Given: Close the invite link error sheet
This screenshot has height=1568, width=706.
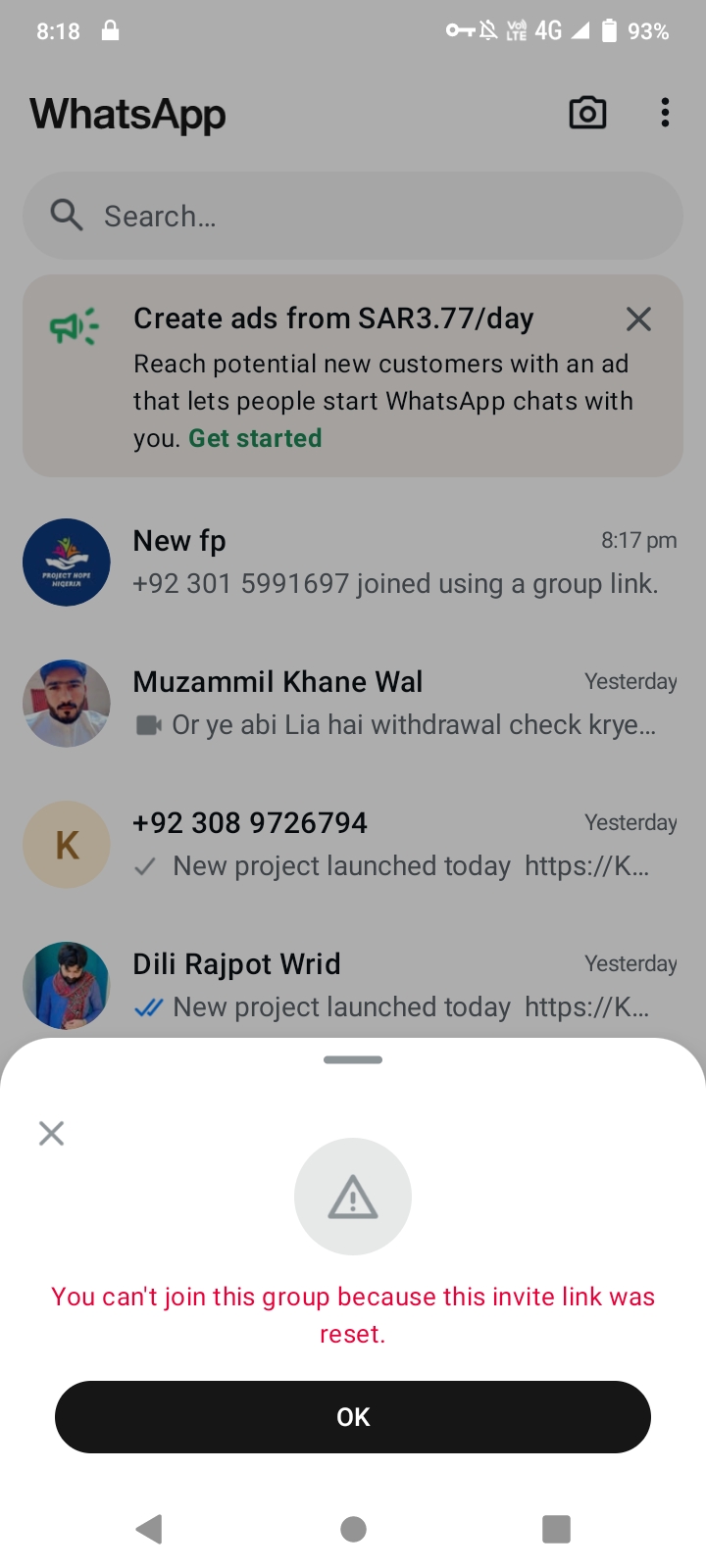Looking at the screenshot, I should pyautogui.click(x=51, y=1133).
